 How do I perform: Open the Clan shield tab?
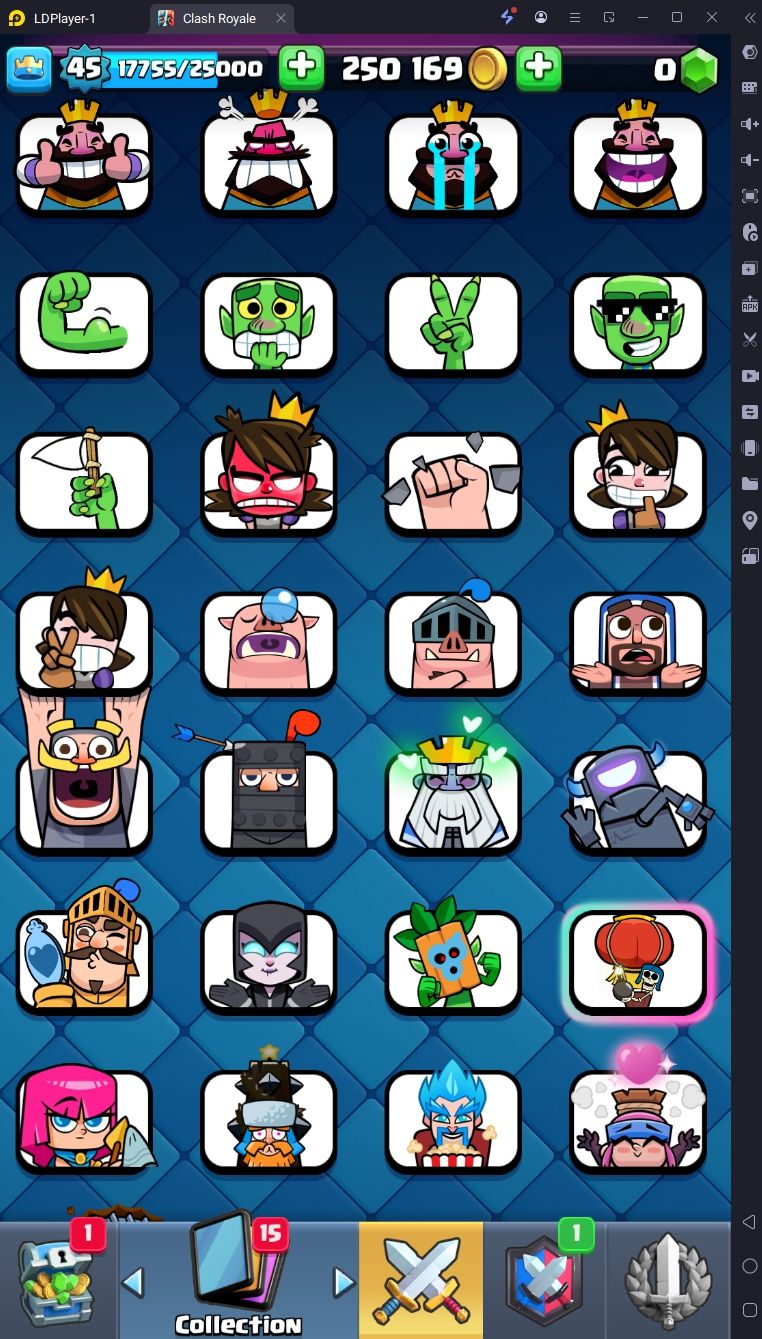(x=544, y=1281)
